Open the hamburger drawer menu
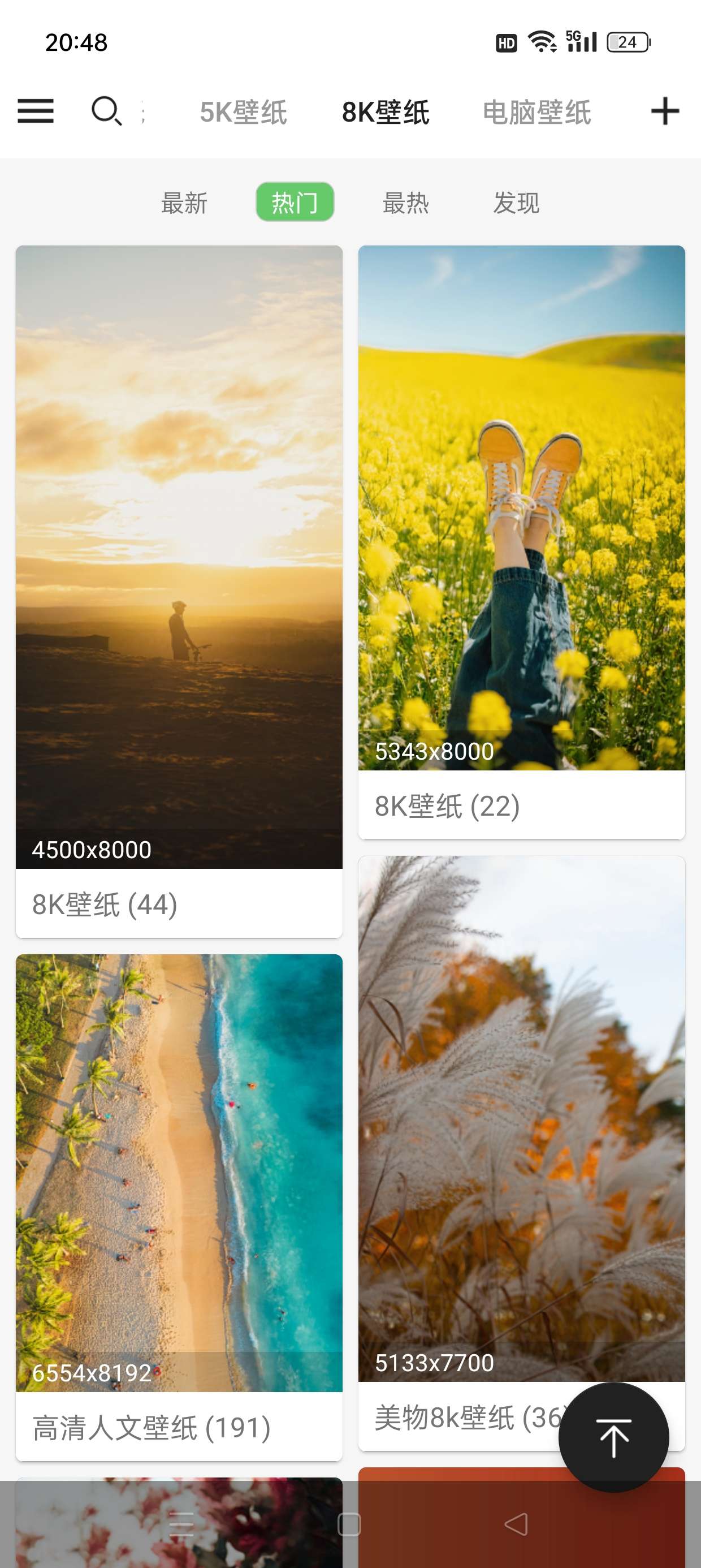 coord(35,111)
